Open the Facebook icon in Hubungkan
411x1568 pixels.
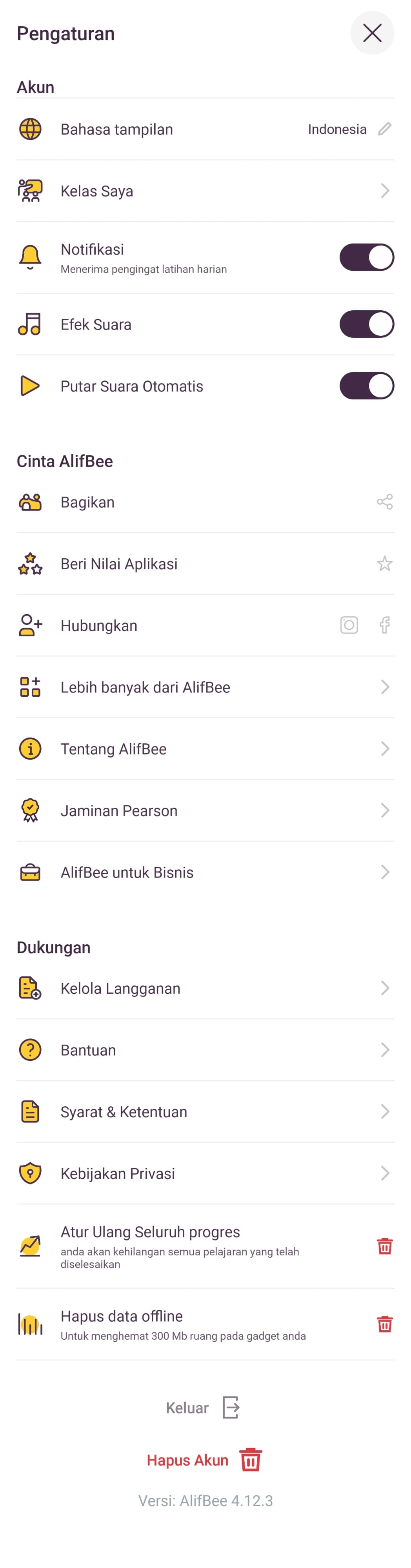(x=385, y=625)
